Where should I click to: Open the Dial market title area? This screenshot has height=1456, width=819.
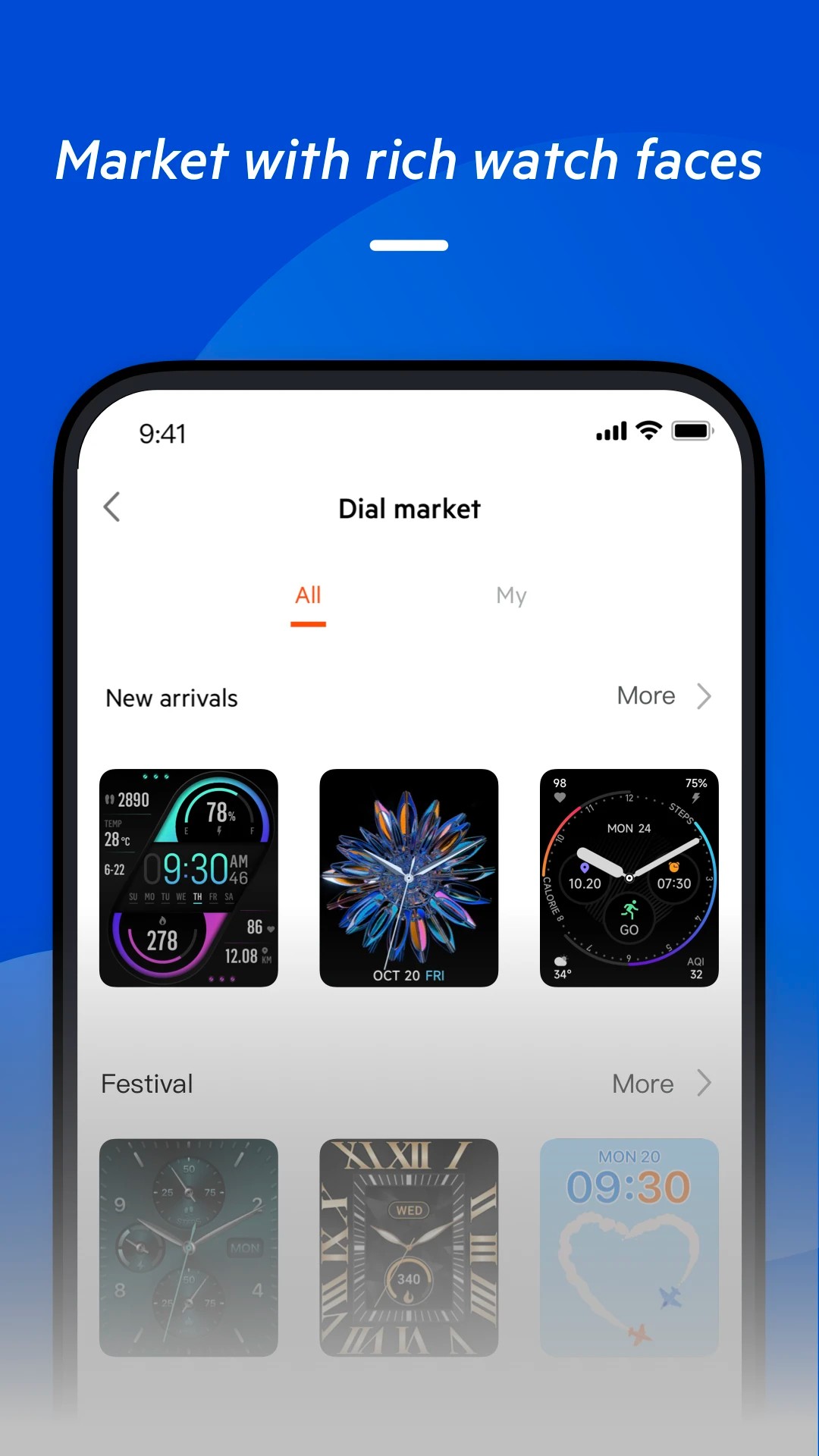pos(409,508)
